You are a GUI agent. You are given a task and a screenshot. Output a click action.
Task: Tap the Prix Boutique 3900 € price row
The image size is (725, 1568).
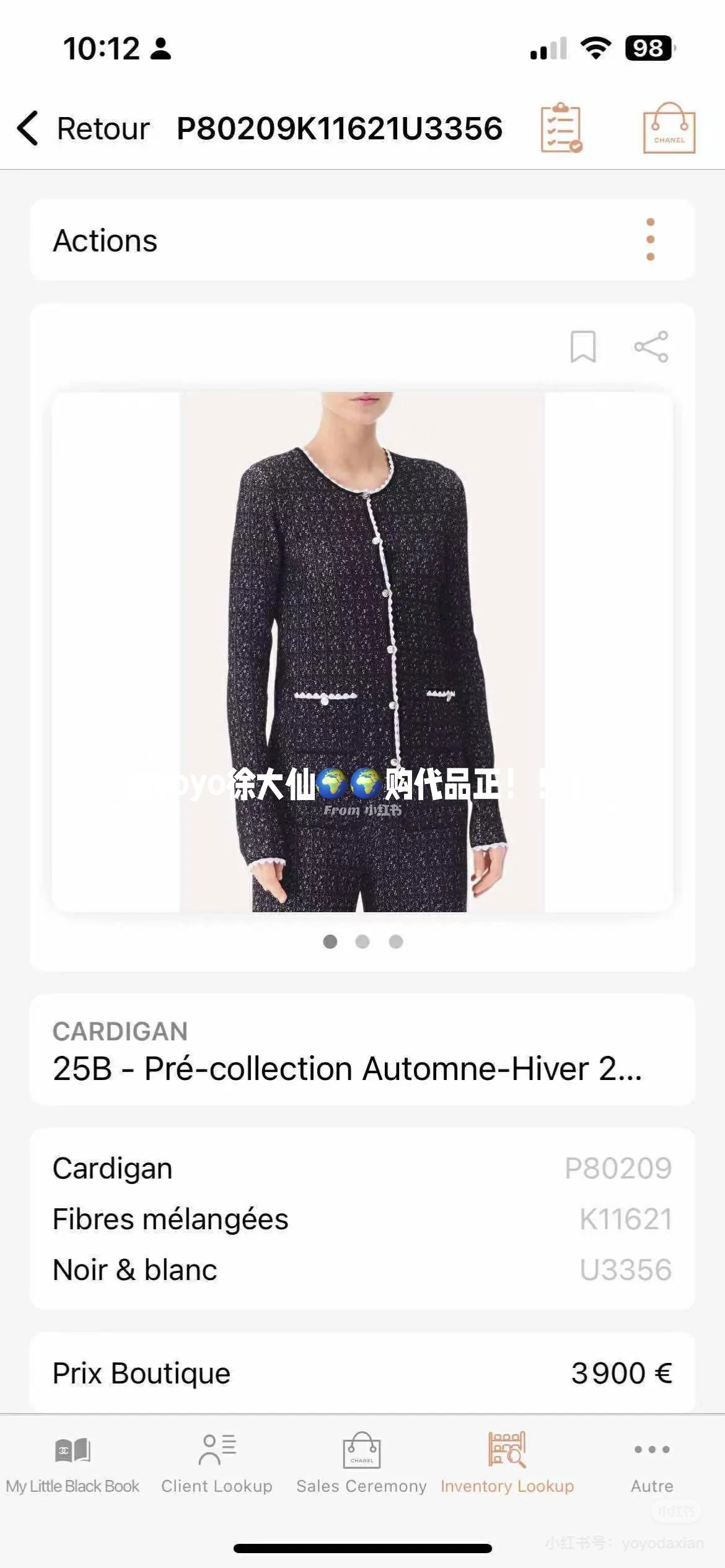click(x=362, y=1373)
